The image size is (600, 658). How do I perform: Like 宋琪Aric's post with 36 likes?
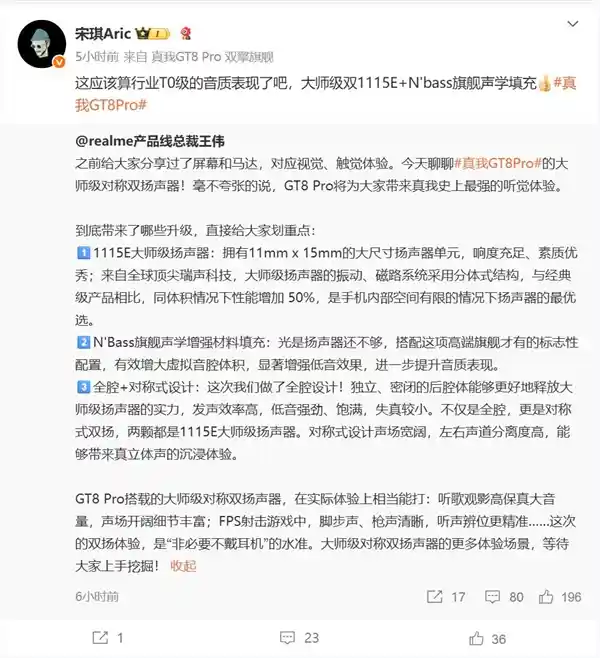pyautogui.click(x=488, y=637)
